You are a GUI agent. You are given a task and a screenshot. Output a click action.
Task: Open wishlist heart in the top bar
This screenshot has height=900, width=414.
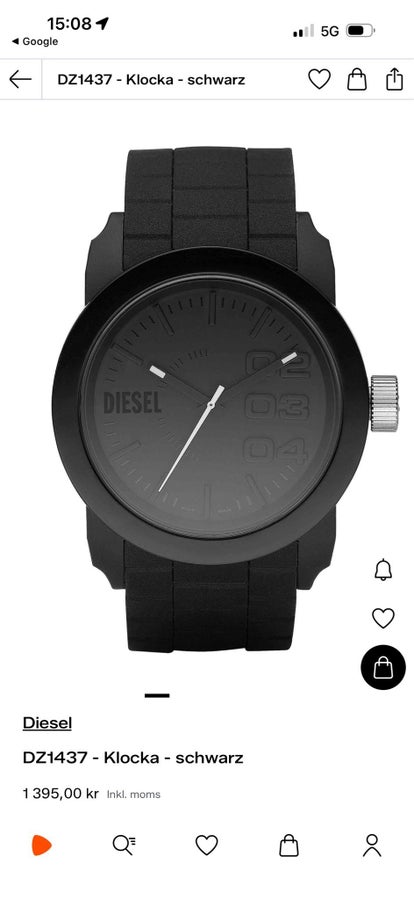coord(319,79)
